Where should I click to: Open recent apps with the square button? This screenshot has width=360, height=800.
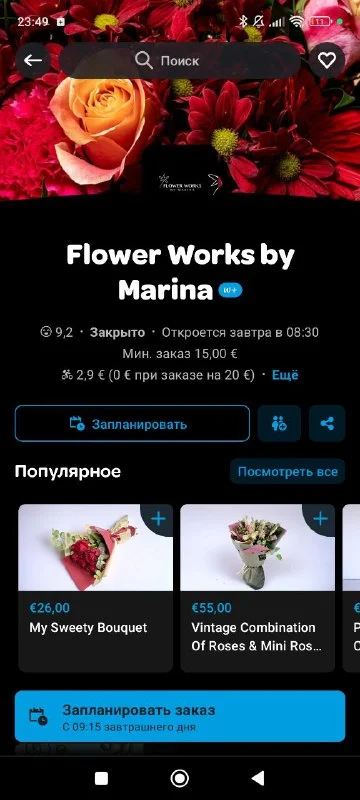[x=101, y=779]
